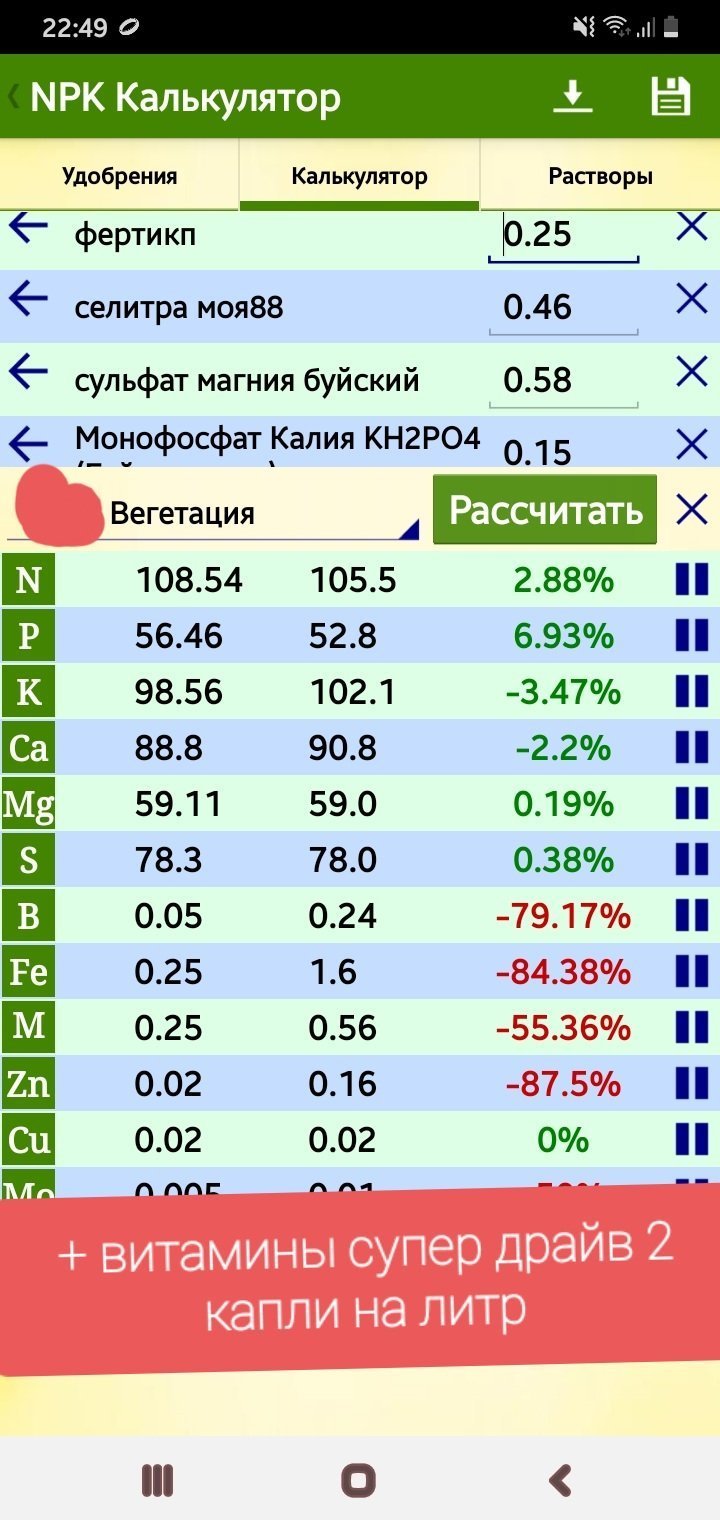Edit the селитра моя88 amount field
The width and height of the screenshot is (720, 1520).
pyautogui.click(x=563, y=307)
